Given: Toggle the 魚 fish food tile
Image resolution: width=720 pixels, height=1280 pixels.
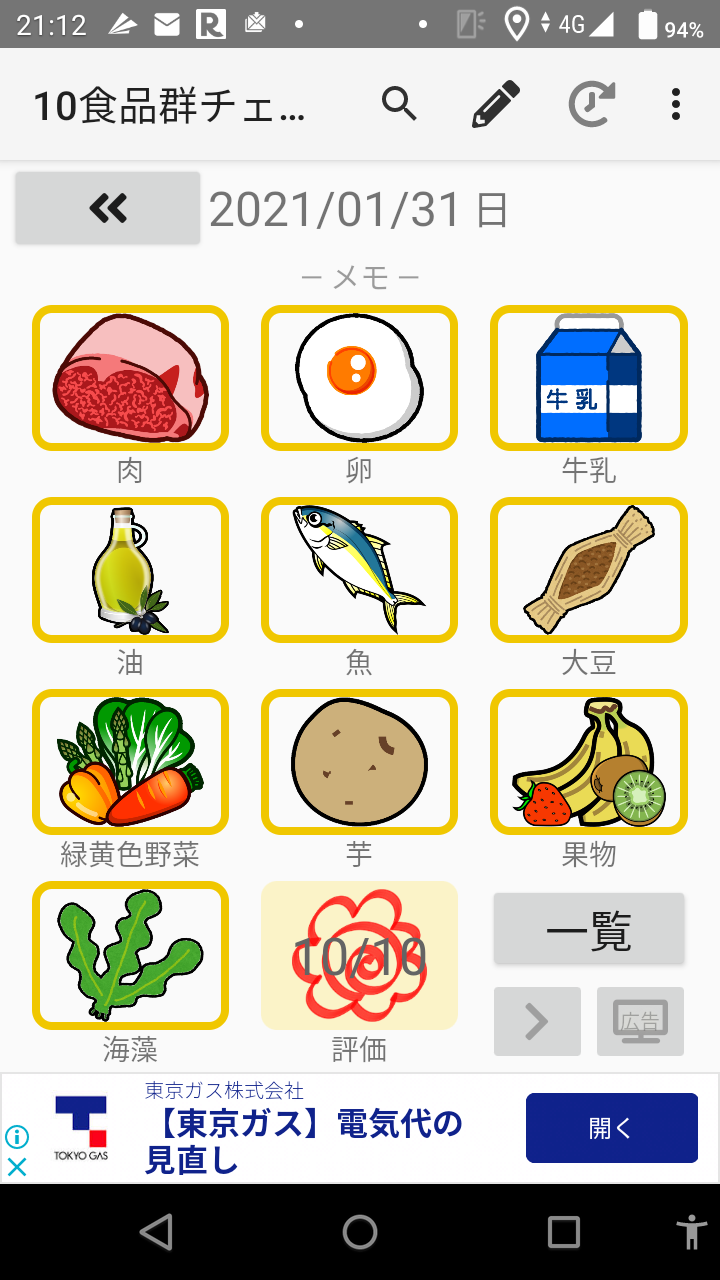Looking at the screenshot, I should [359, 570].
